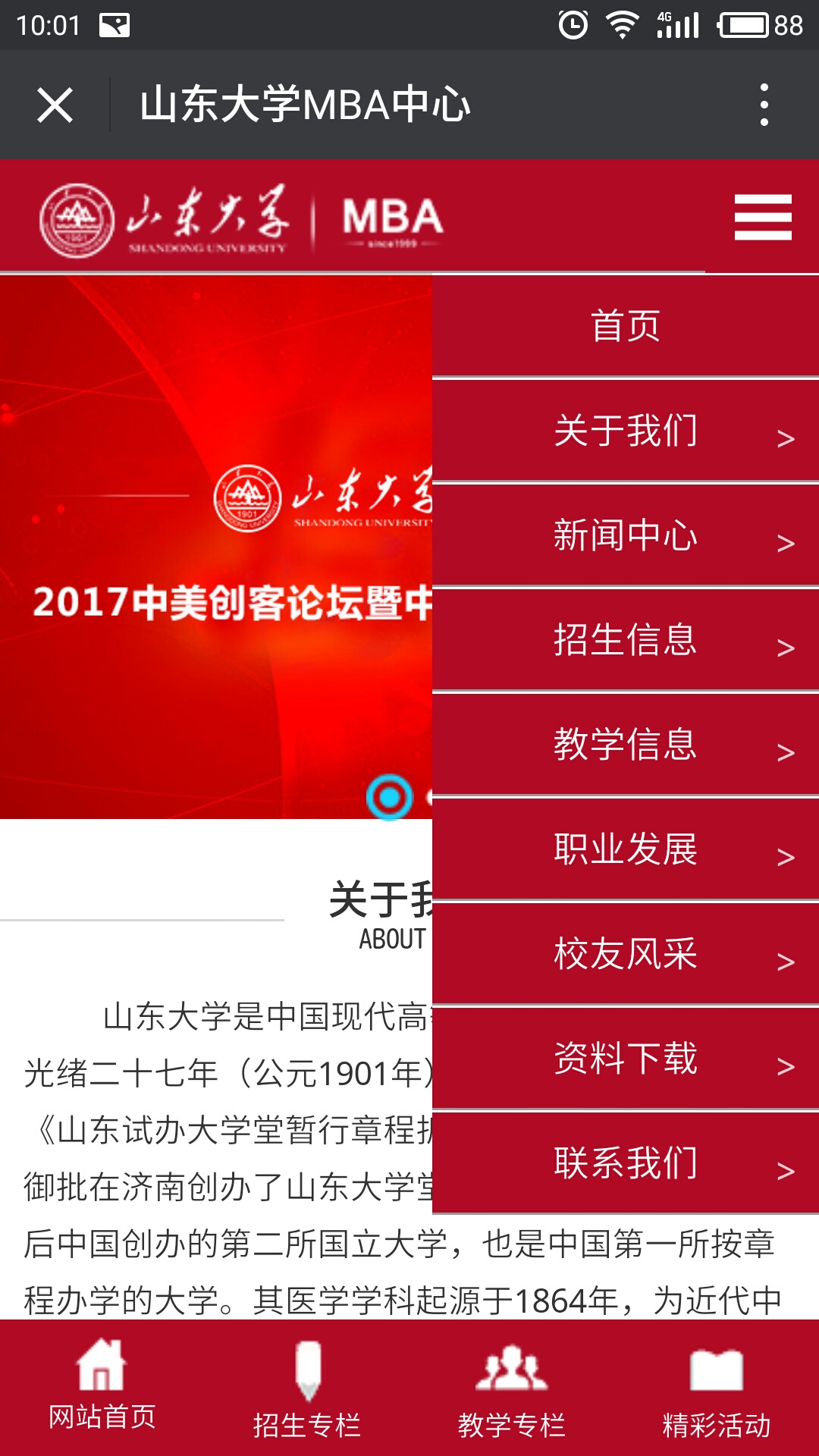Select 校友风采 in the menu
This screenshot has height=1456, width=819.
[626, 954]
